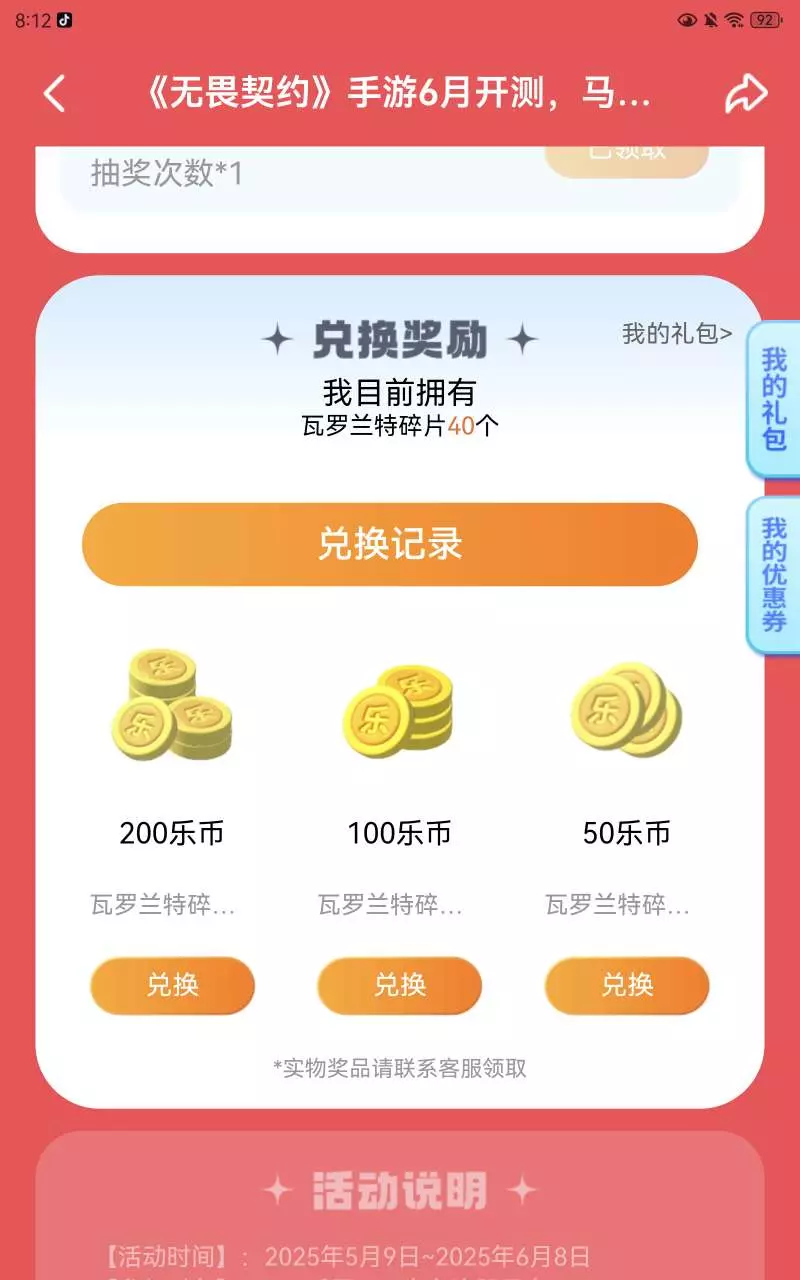Redeem the 200乐币 reward
Viewport: 800px width, 1280px height.
(x=172, y=985)
